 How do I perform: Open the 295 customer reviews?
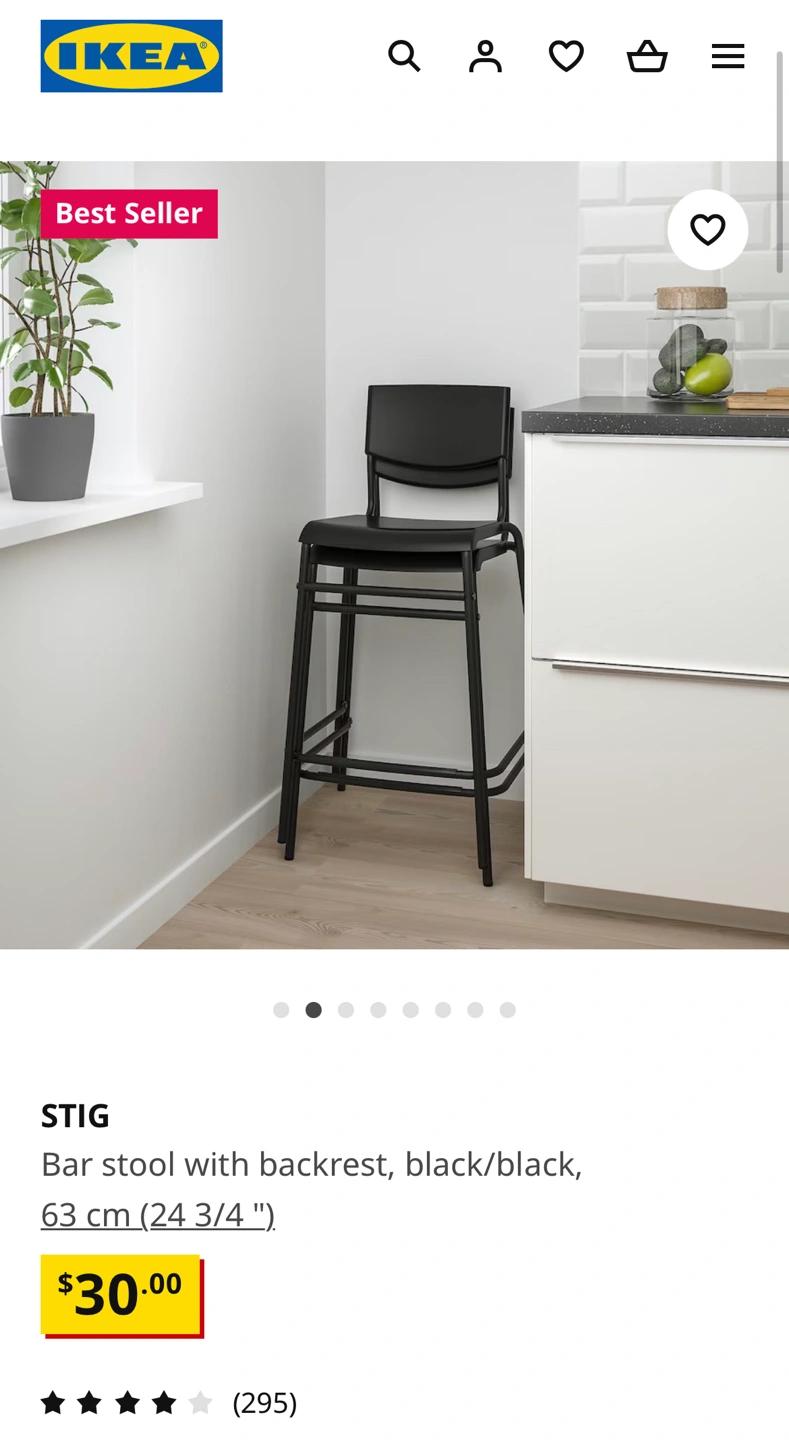[x=168, y=1403]
